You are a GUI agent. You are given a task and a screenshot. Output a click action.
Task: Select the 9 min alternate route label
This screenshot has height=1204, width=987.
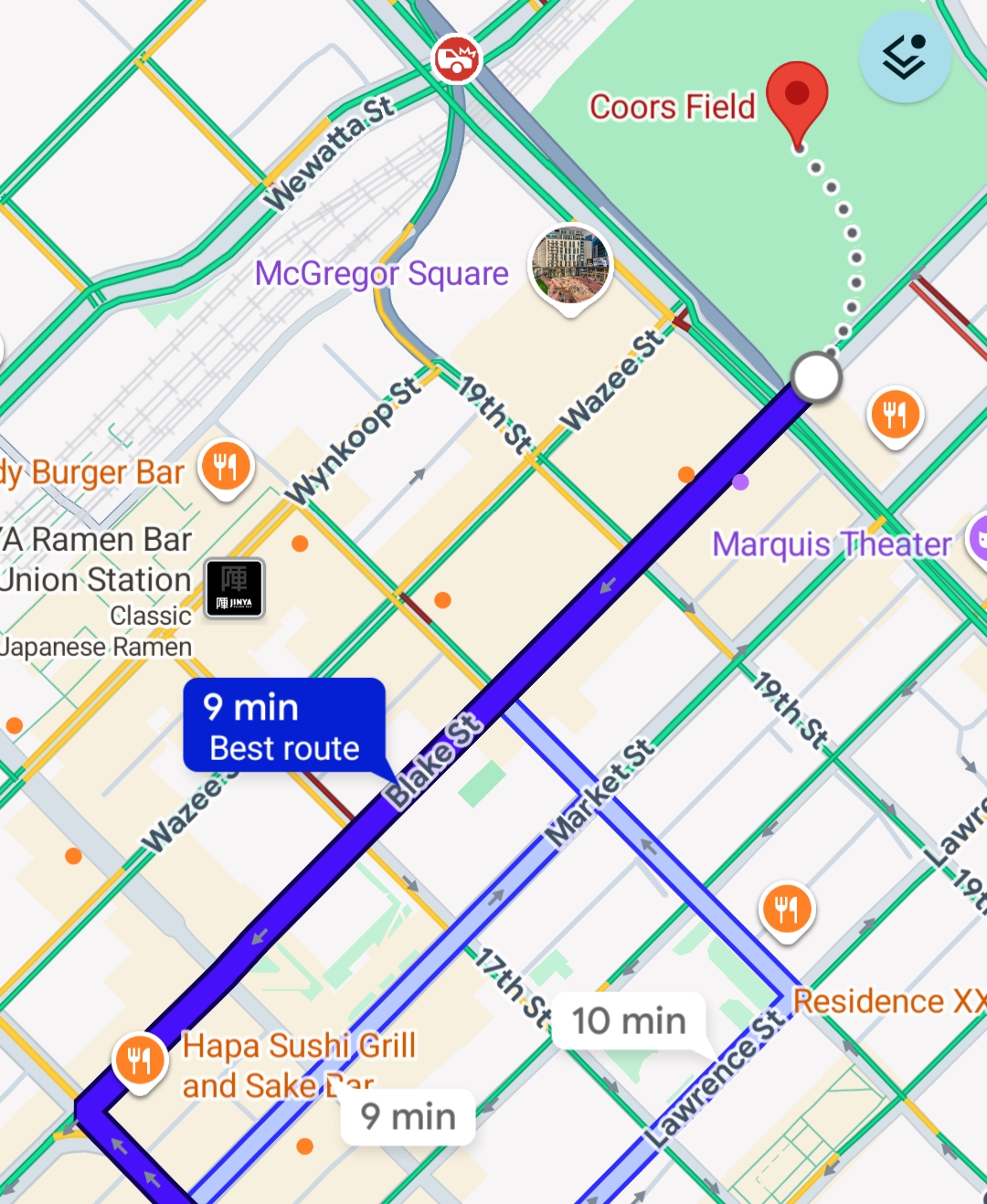pyautogui.click(x=408, y=1116)
